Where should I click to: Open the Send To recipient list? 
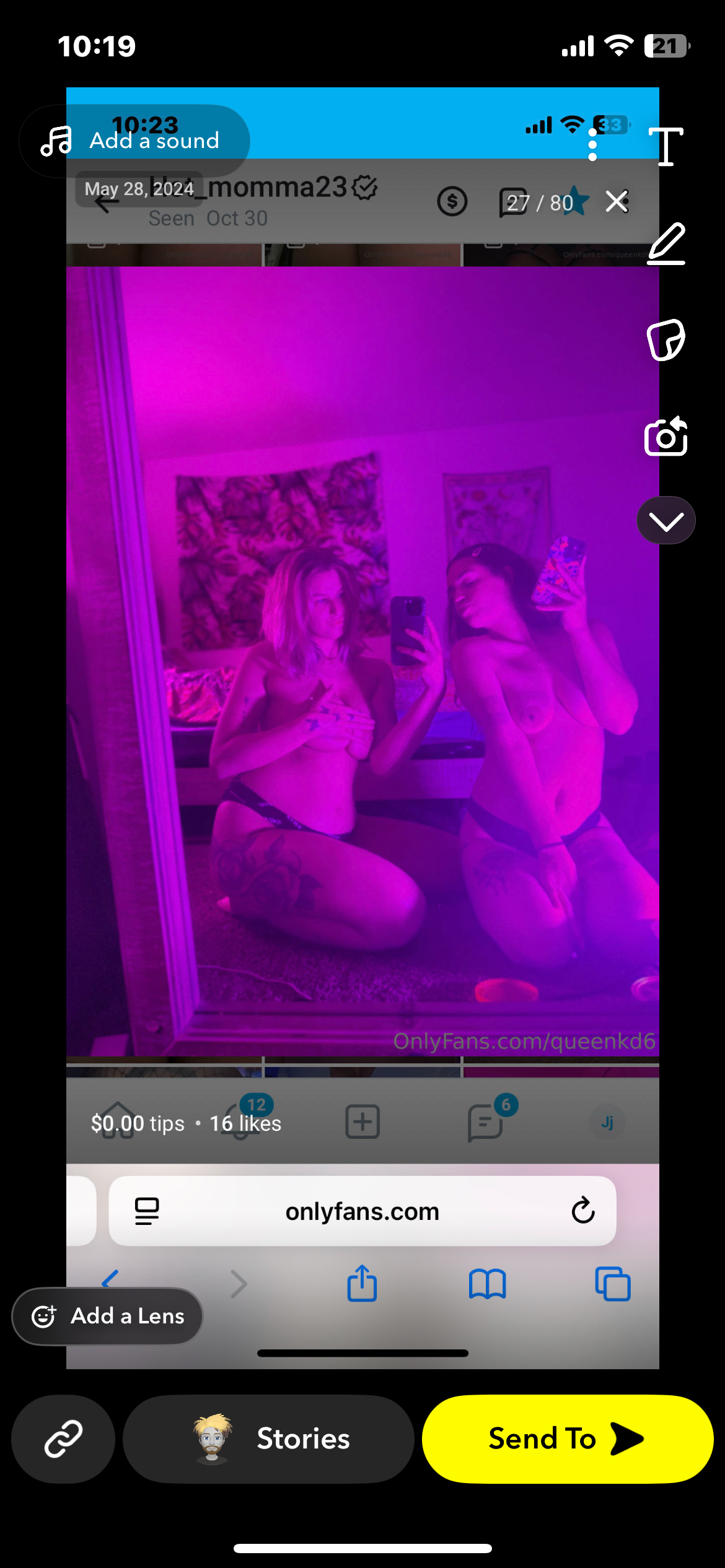[x=567, y=1439]
